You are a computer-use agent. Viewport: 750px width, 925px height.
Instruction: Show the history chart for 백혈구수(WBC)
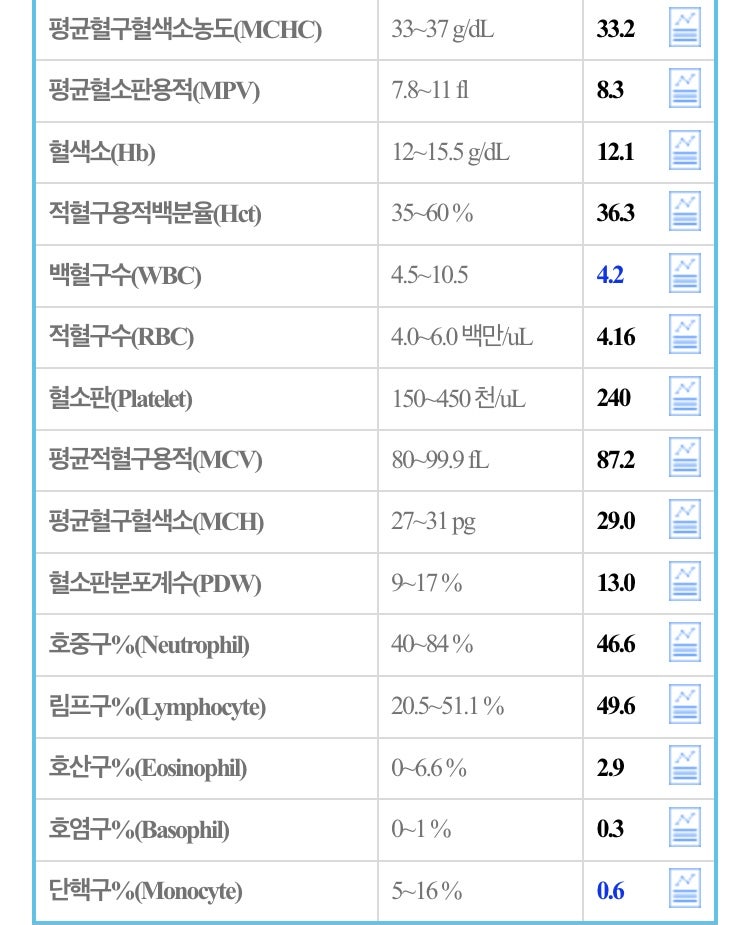[685, 273]
